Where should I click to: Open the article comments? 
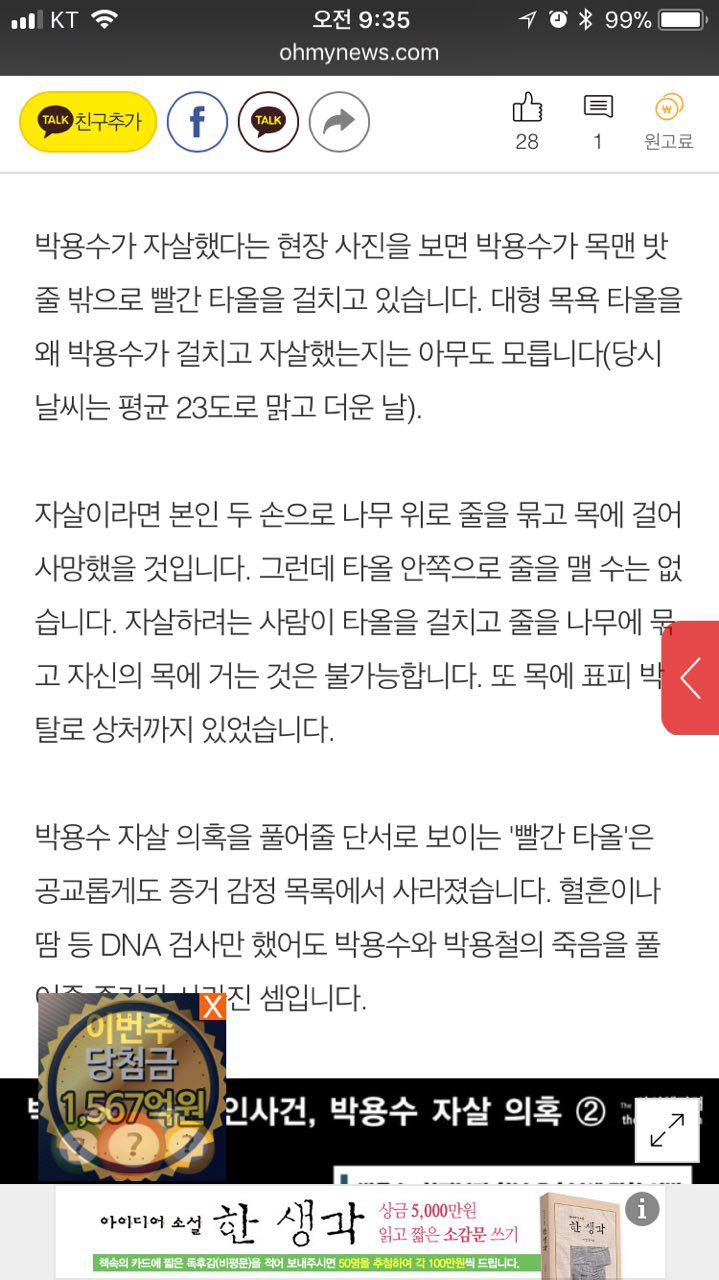(598, 122)
